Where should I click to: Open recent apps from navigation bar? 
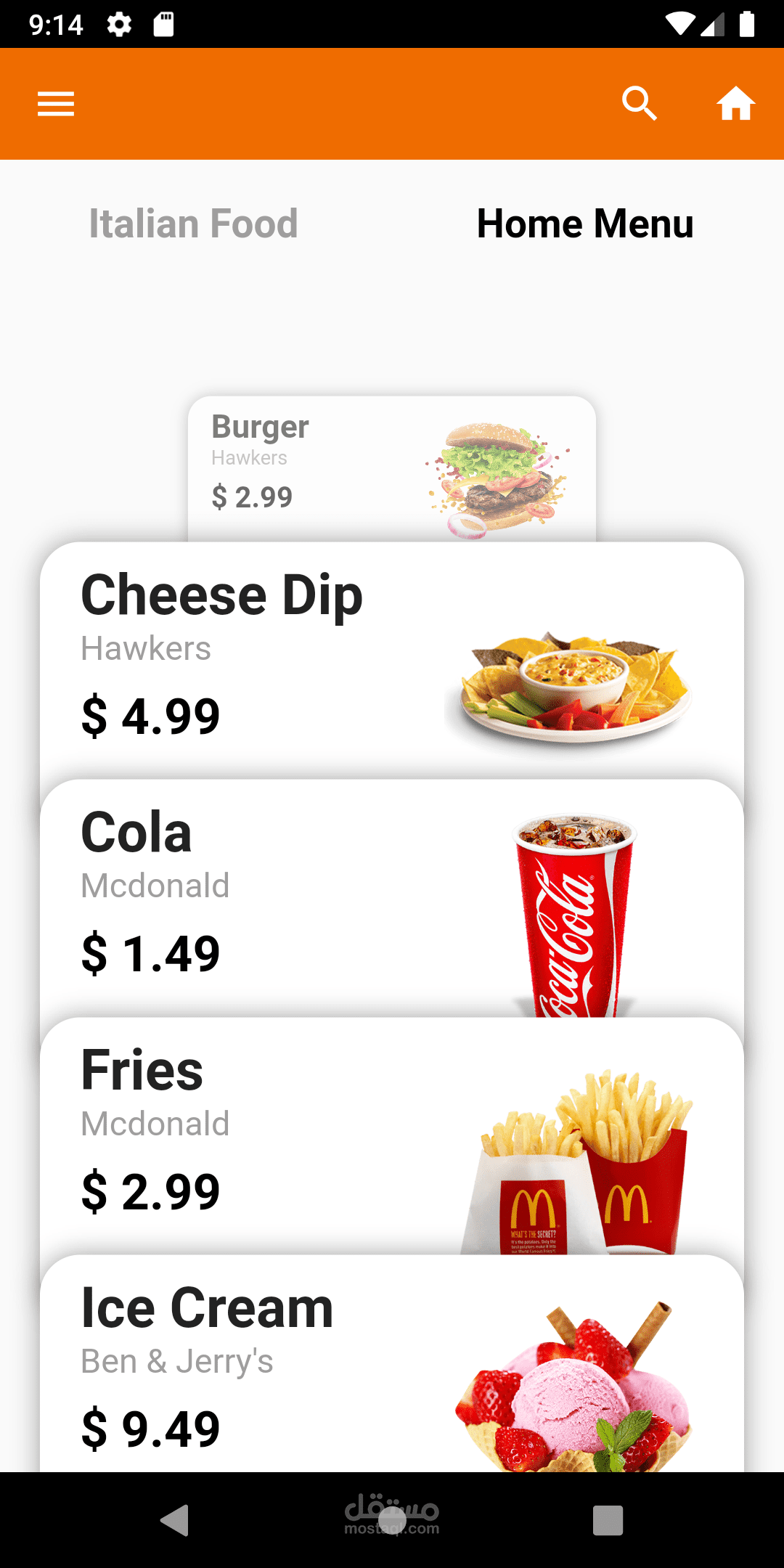point(608,1520)
